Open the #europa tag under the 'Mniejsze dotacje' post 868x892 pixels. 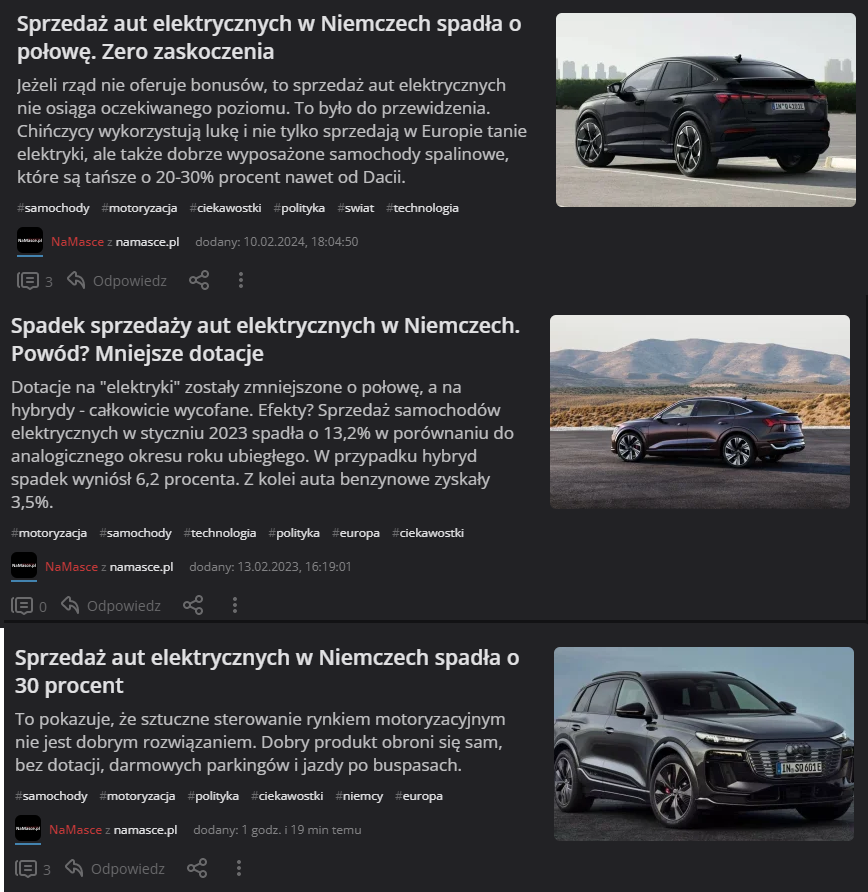(x=356, y=533)
